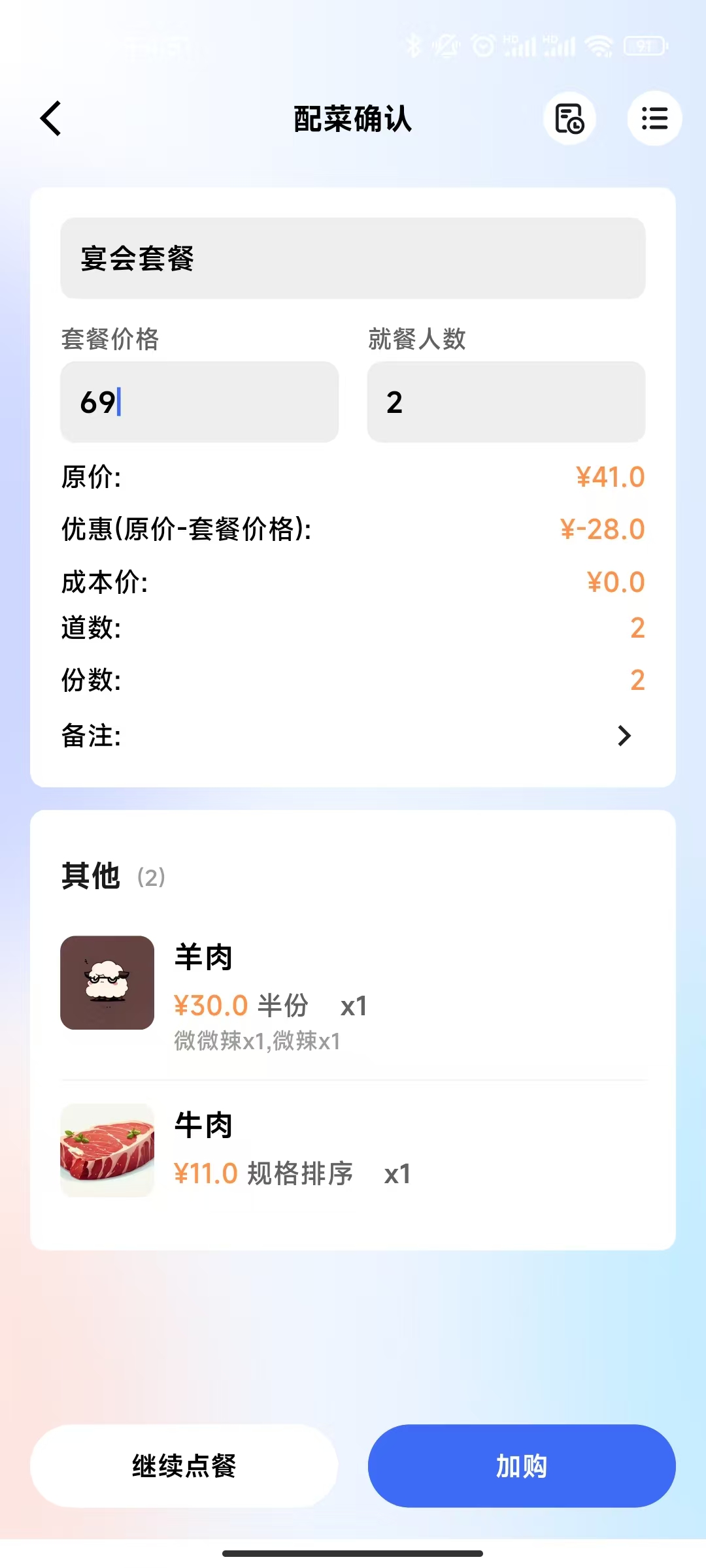
Task: Open the list menu icon
Action: point(654,119)
